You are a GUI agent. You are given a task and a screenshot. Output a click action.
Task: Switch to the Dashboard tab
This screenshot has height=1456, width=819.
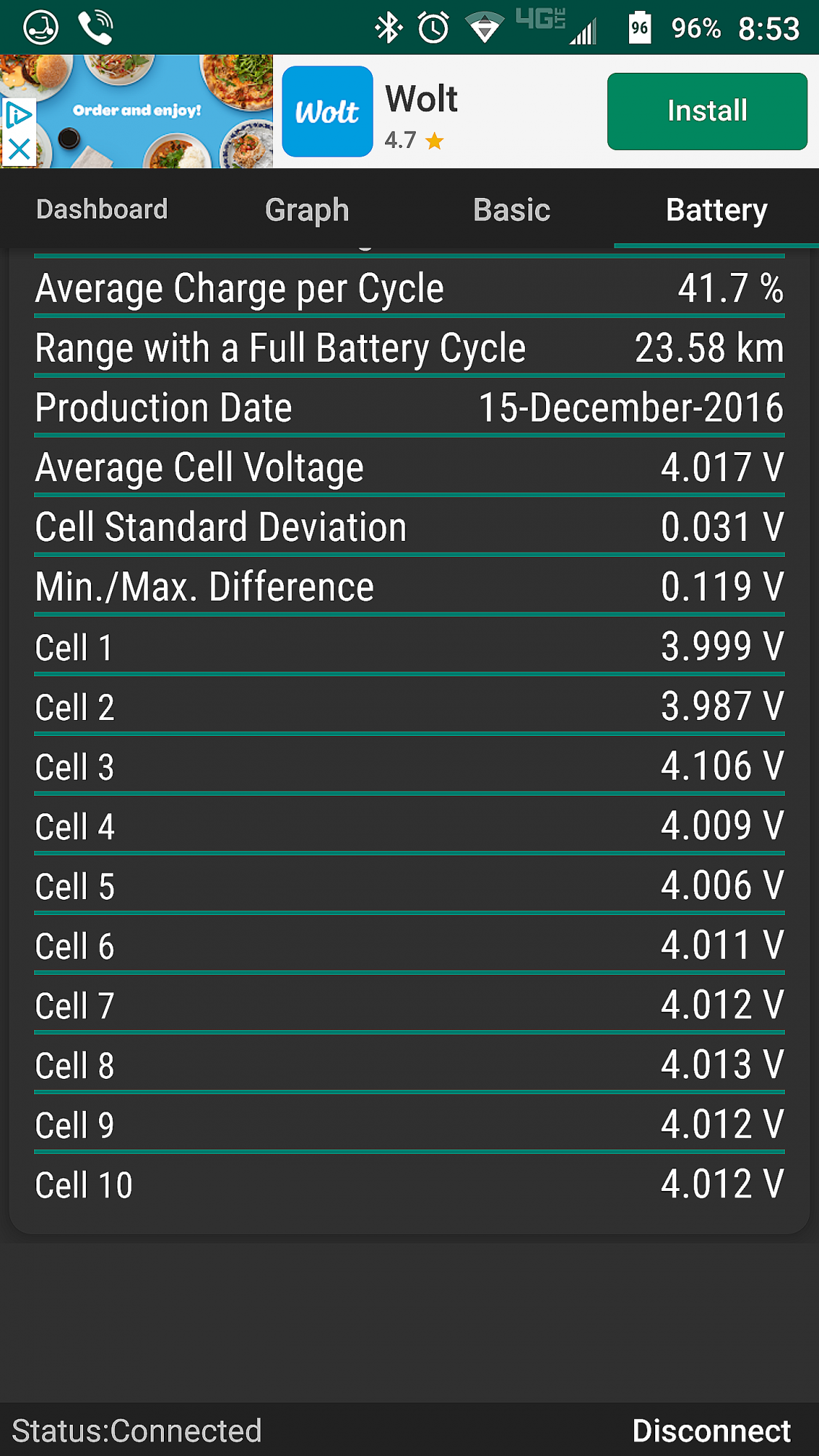point(102,210)
